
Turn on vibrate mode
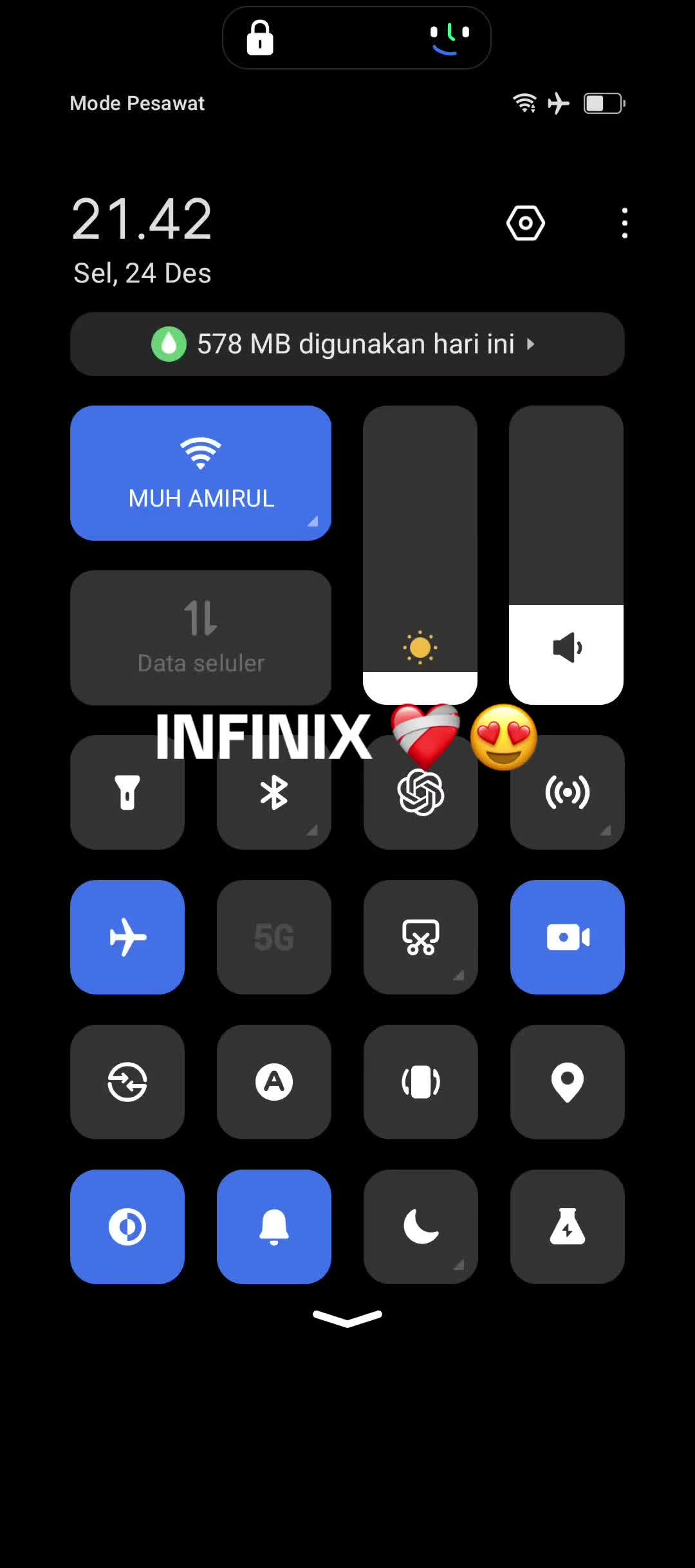click(x=421, y=1082)
